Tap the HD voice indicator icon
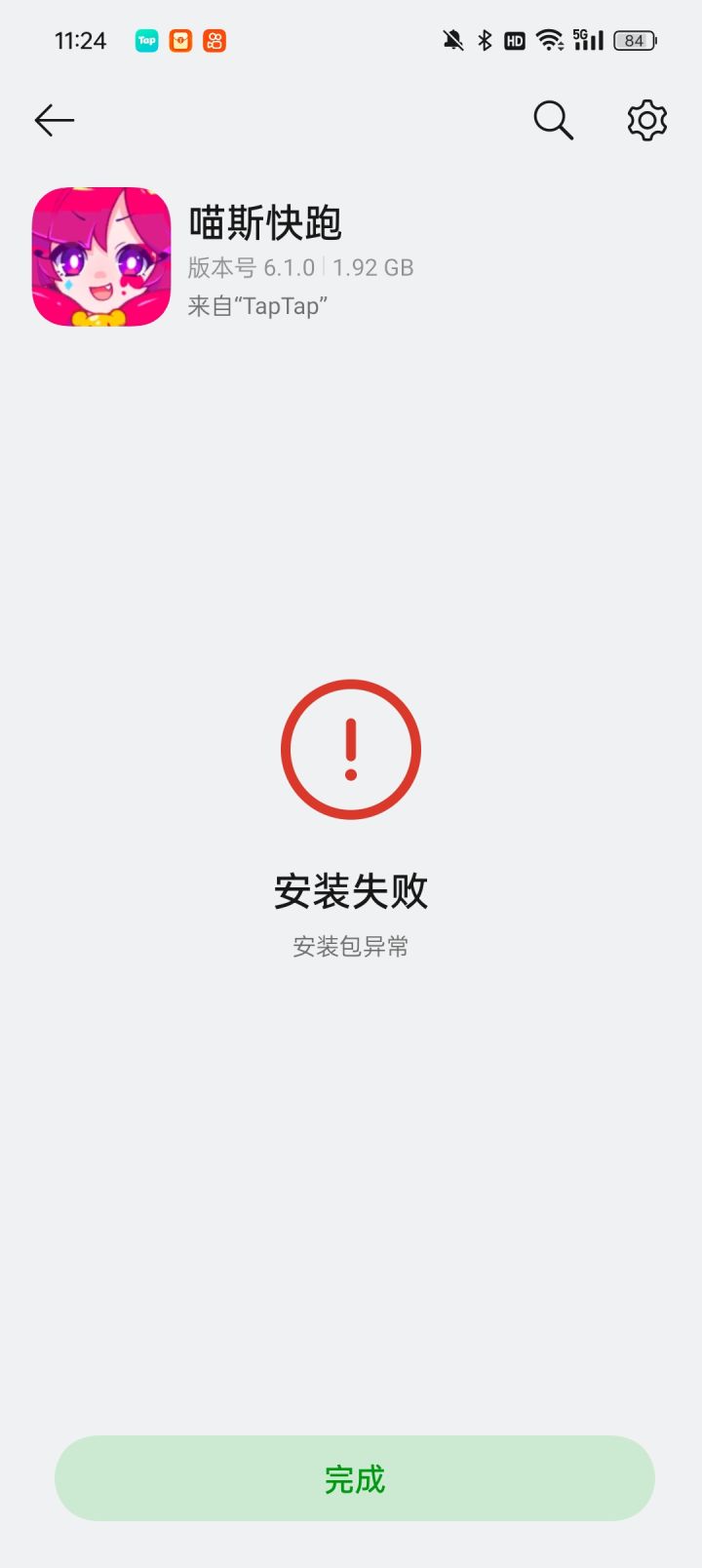702x1568 pixels. [x=514, y=39]
